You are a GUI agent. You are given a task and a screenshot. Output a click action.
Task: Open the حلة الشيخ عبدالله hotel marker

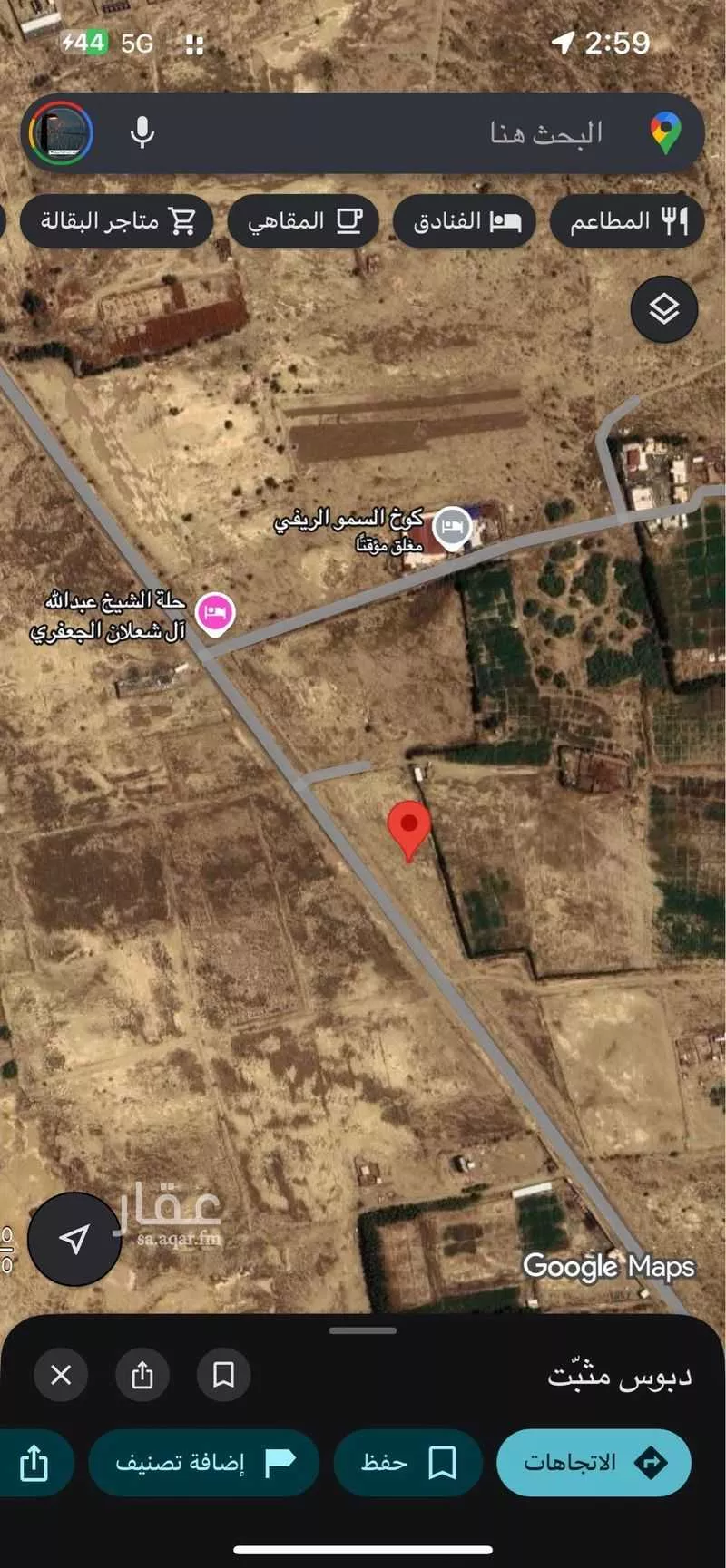(215, 613)
